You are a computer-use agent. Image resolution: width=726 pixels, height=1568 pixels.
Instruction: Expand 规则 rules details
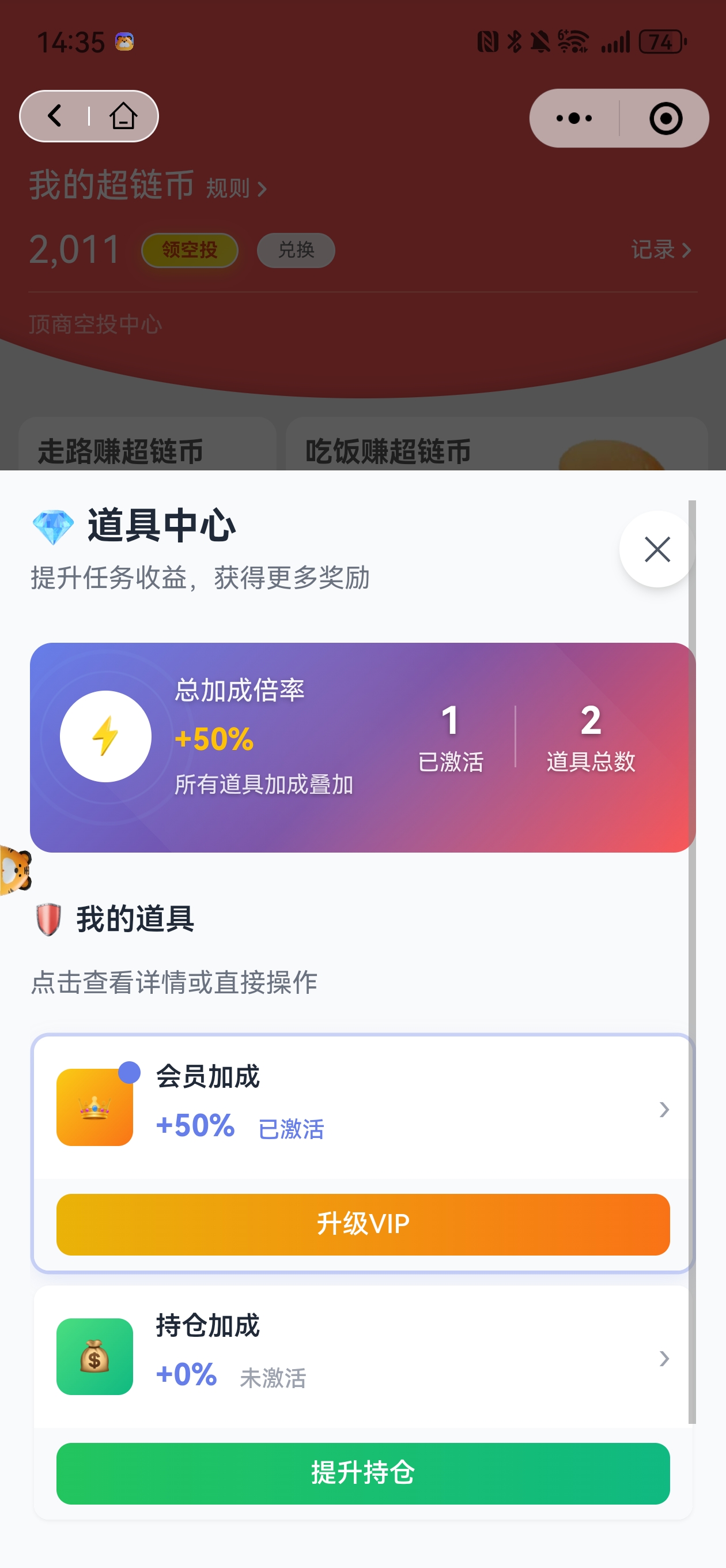click(x=232, y=187)
